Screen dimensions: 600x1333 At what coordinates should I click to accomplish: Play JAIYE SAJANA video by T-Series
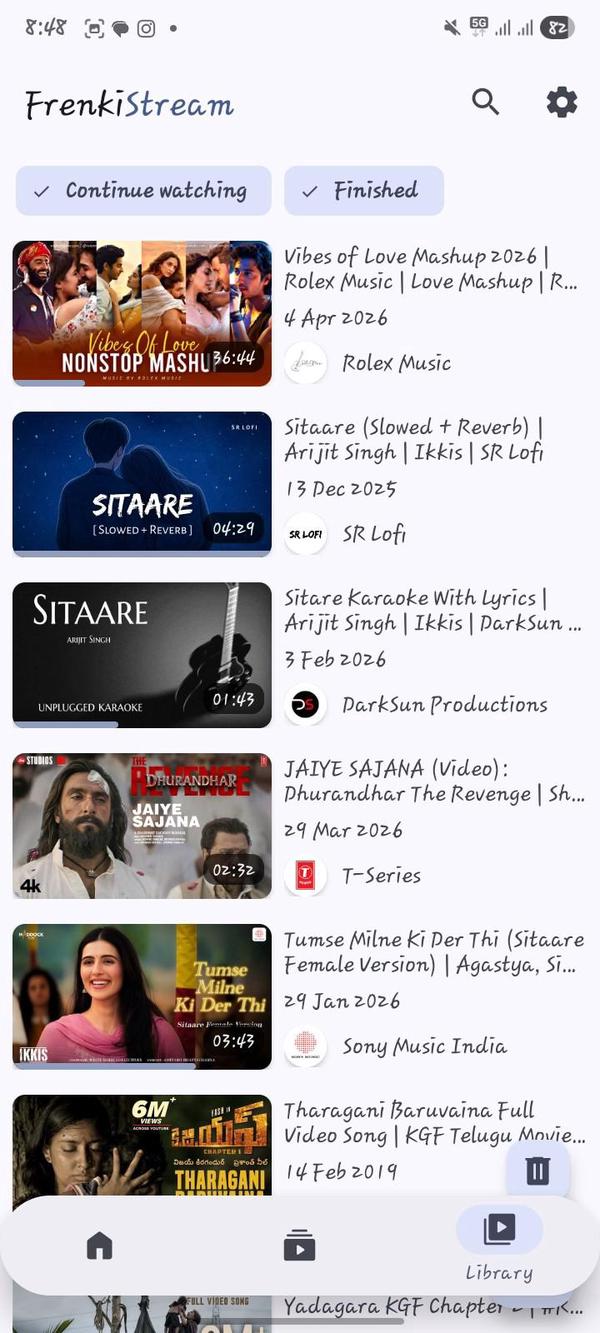point(142,826)
